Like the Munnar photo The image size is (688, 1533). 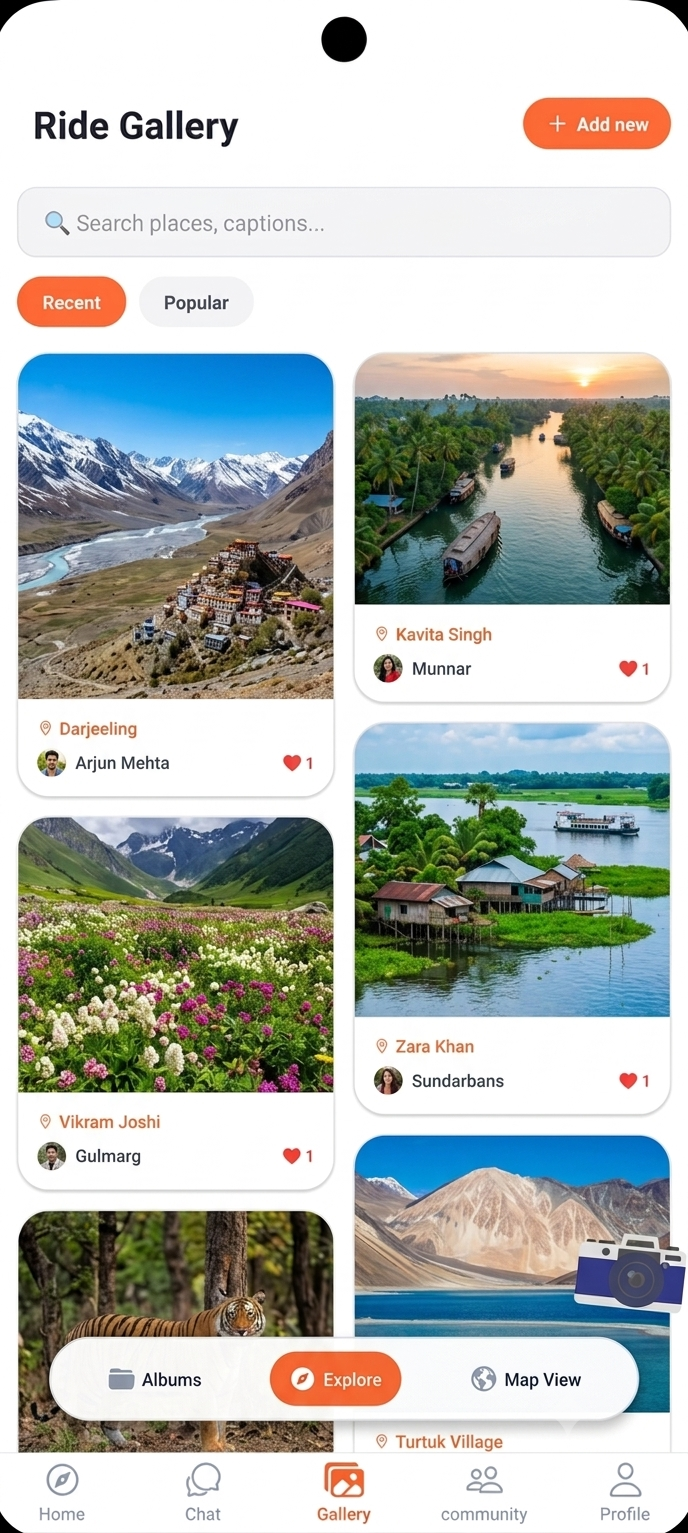[634, 669]
